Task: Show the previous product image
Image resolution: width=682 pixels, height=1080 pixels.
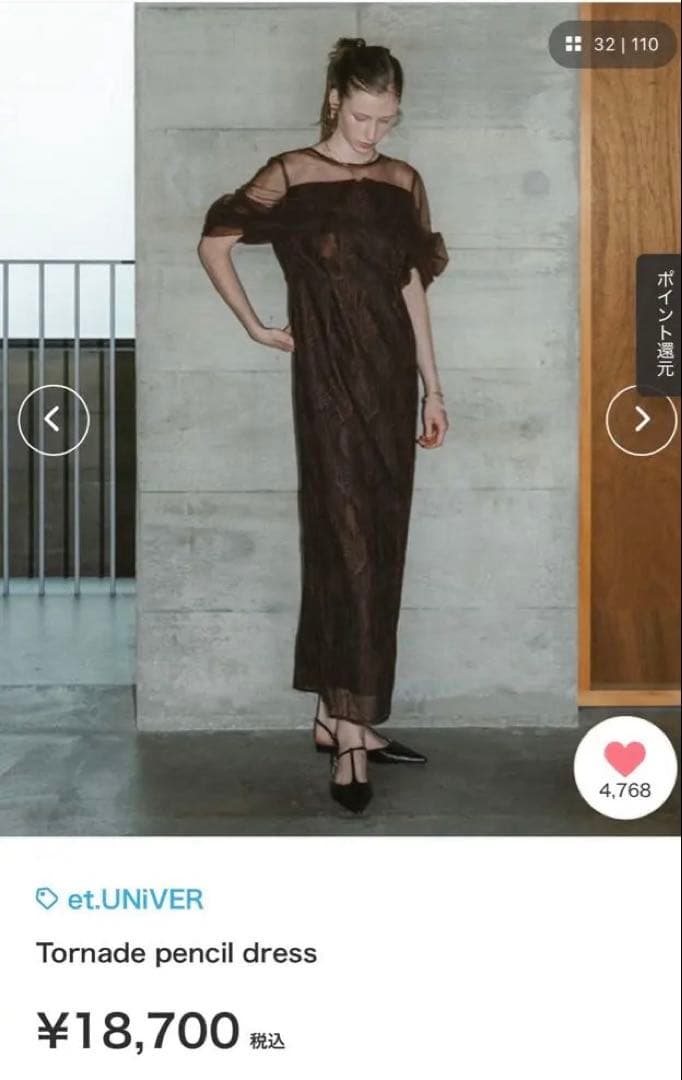Action: click(x=53, y=420)
